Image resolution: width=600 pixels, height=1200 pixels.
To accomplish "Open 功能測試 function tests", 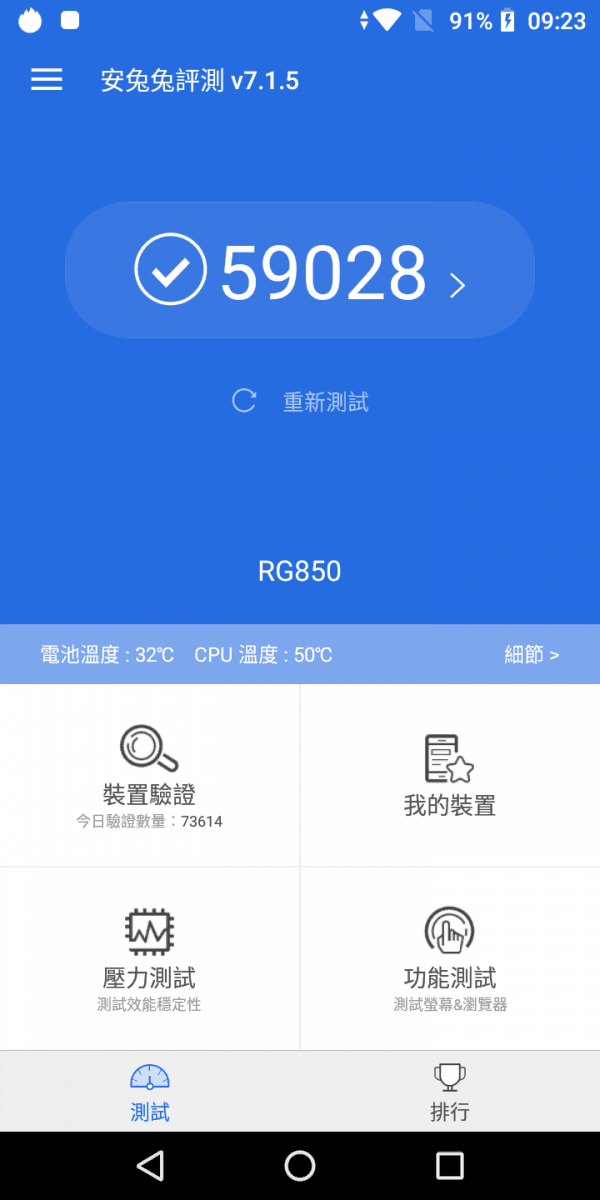I will [x=450, y=958].
